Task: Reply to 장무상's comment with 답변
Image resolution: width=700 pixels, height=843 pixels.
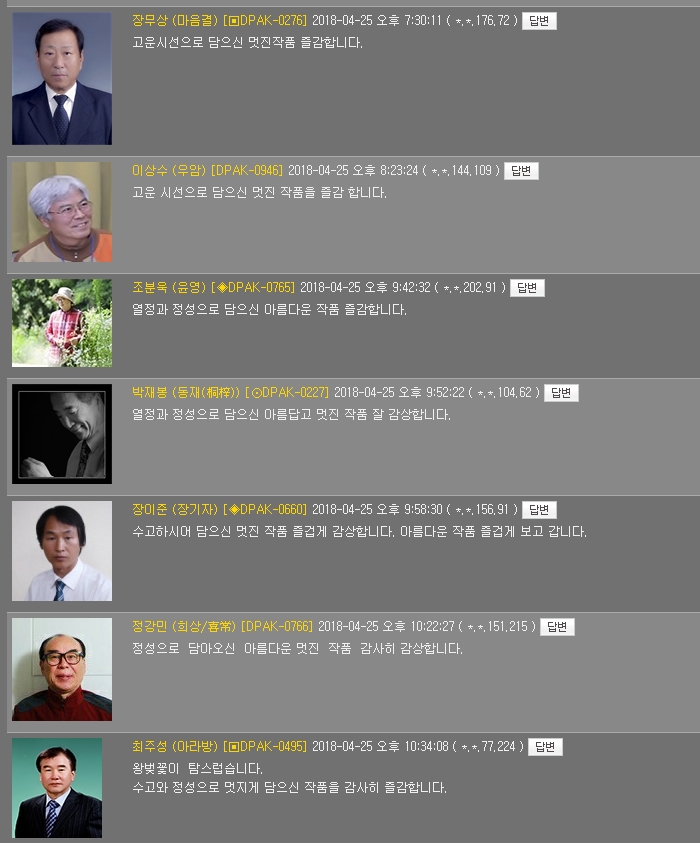Action: click(538, 21)
